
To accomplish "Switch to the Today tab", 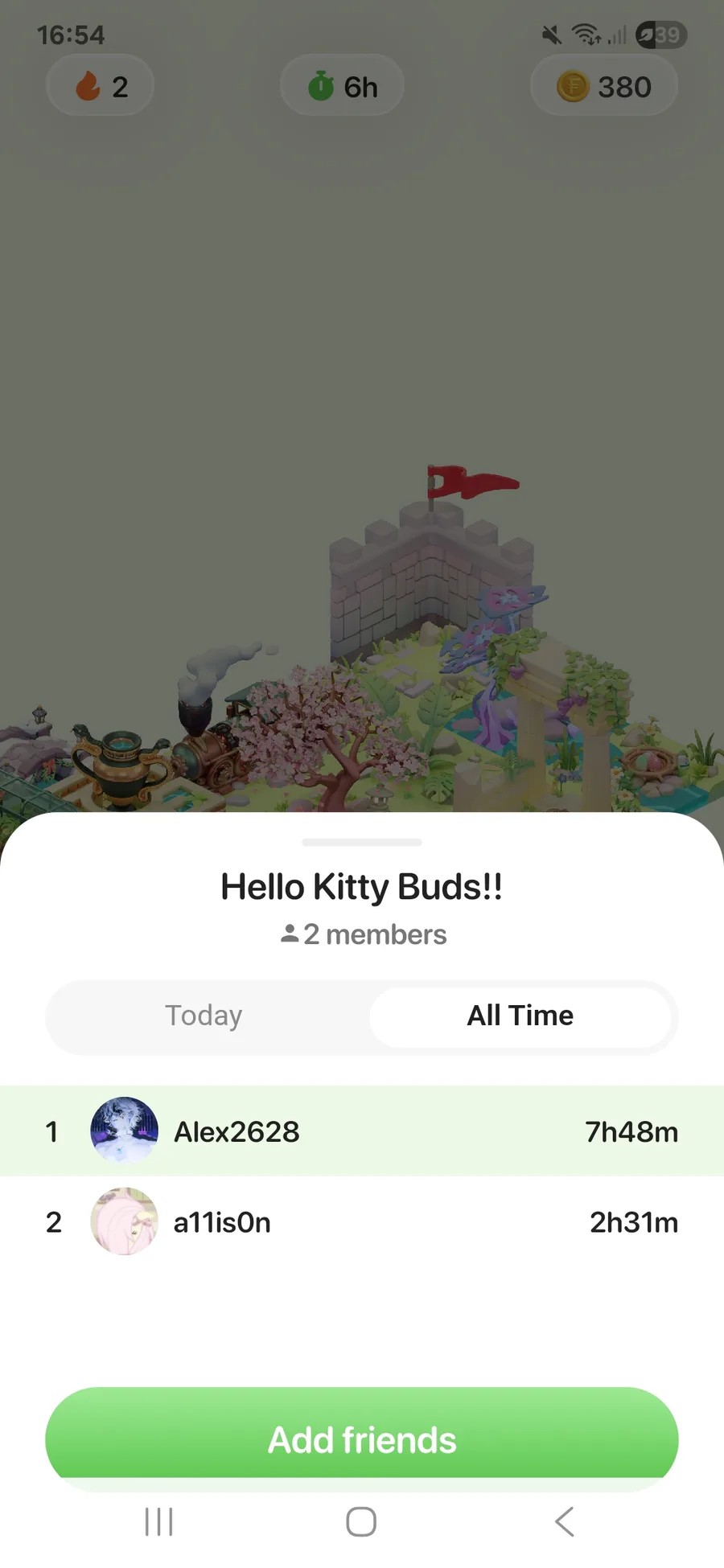I will 204,1016.
